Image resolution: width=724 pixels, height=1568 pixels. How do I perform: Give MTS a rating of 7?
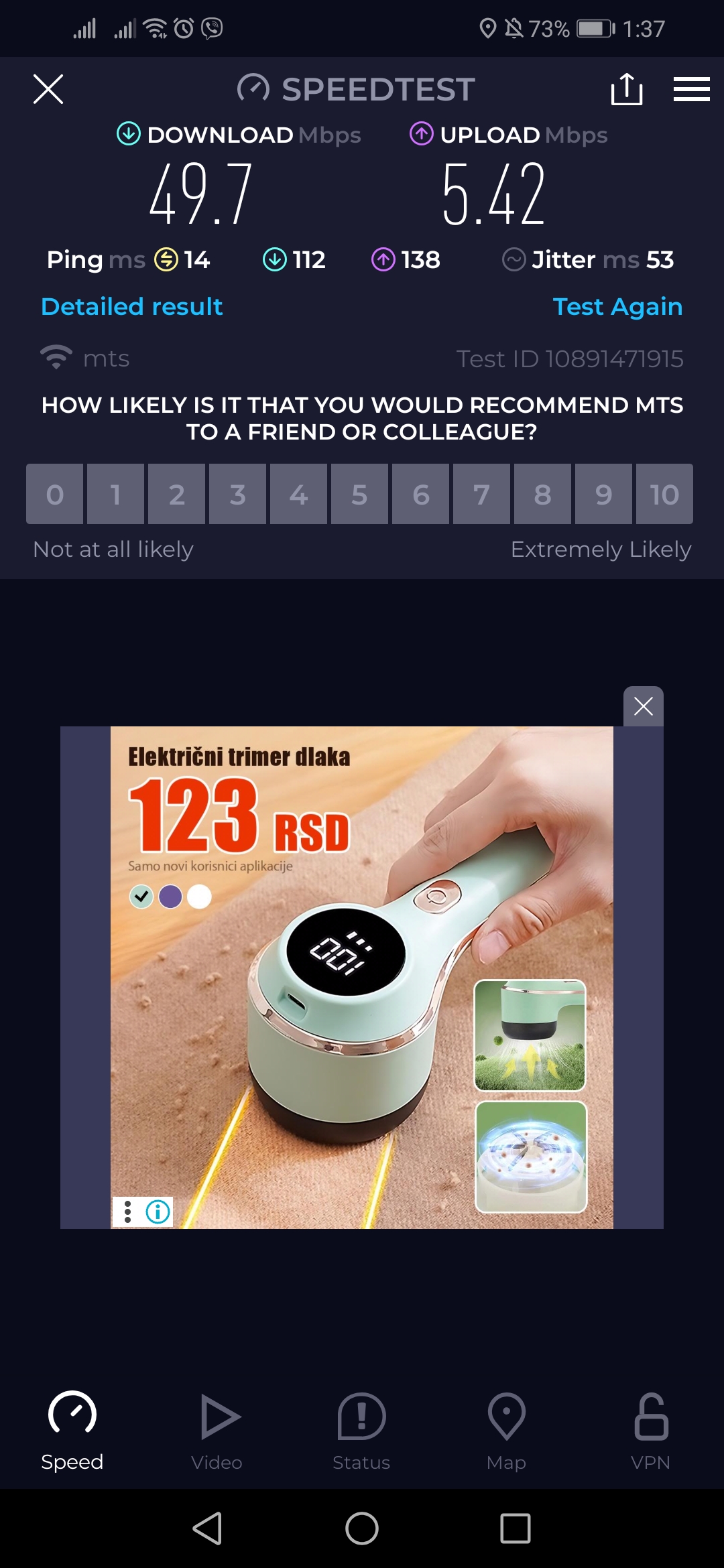[x=481, y=495]
